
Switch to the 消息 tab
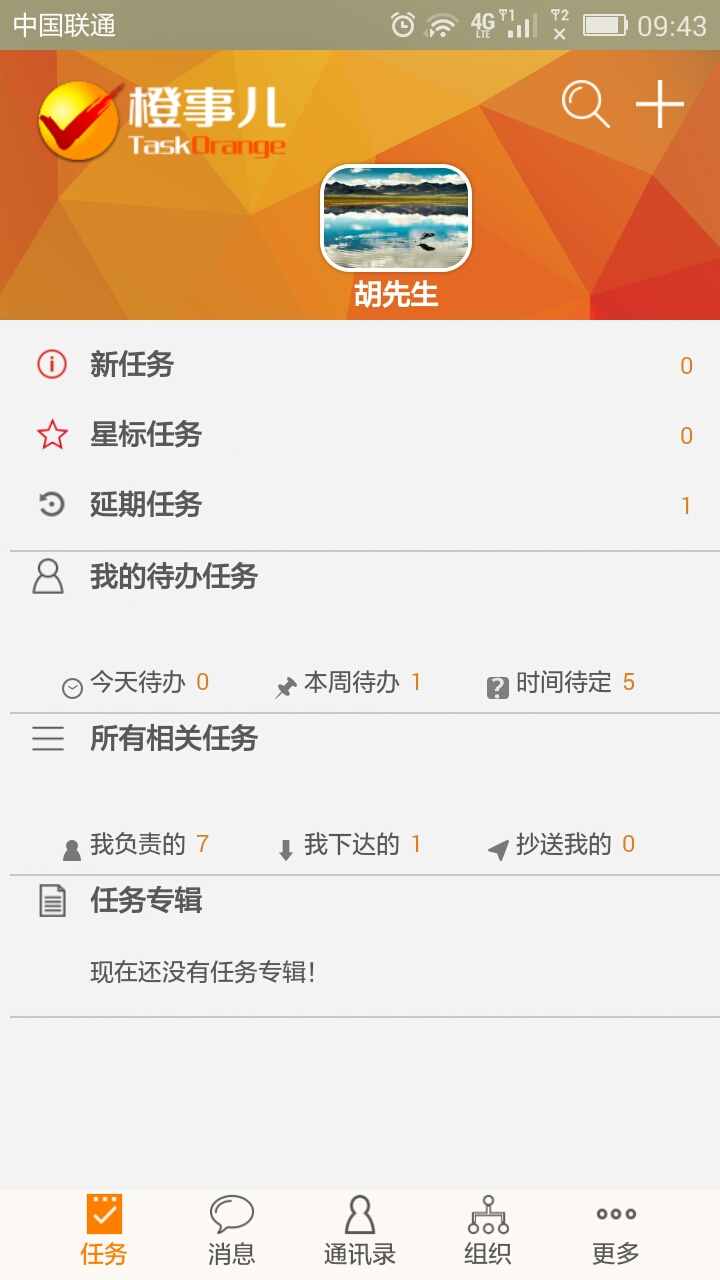232,1230
